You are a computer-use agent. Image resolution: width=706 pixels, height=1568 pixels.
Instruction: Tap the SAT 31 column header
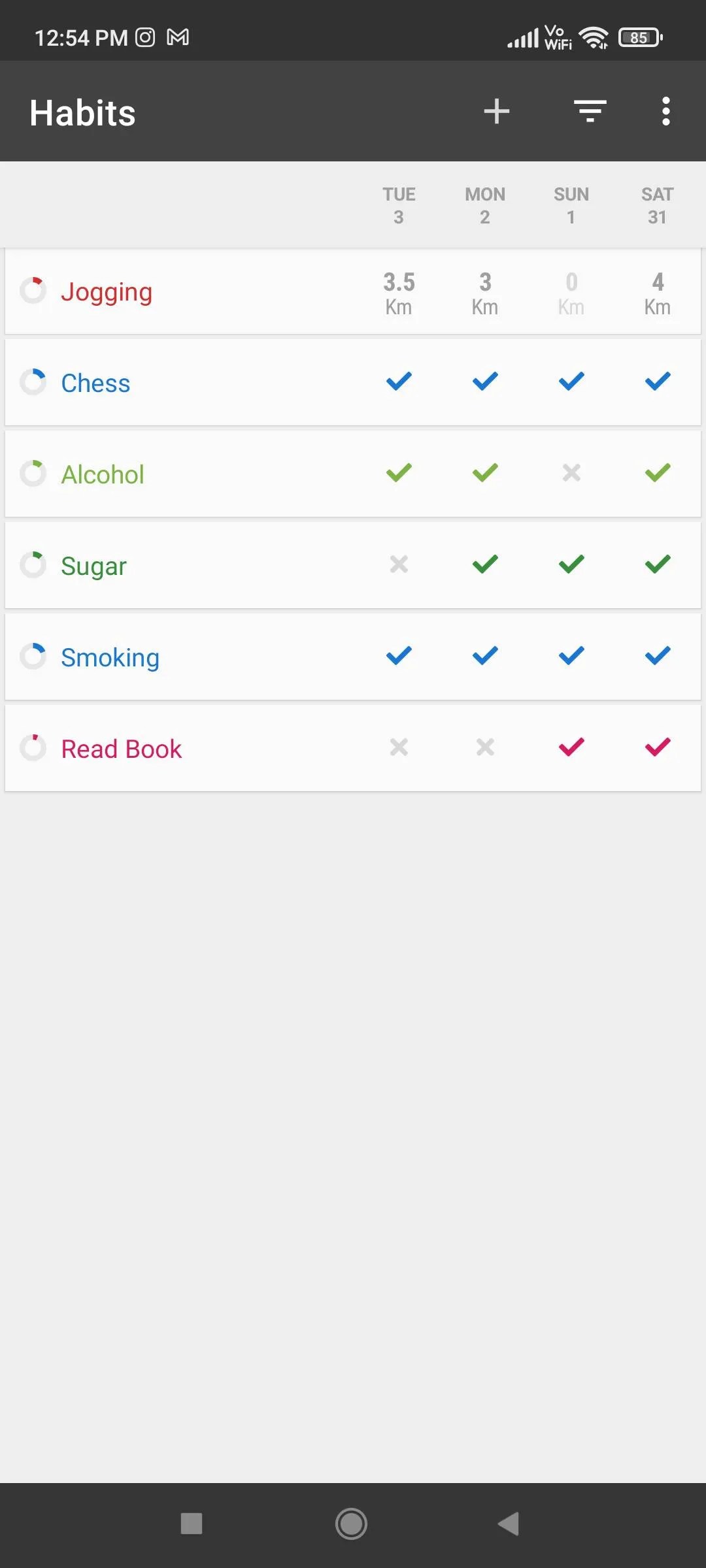(656, 205)
